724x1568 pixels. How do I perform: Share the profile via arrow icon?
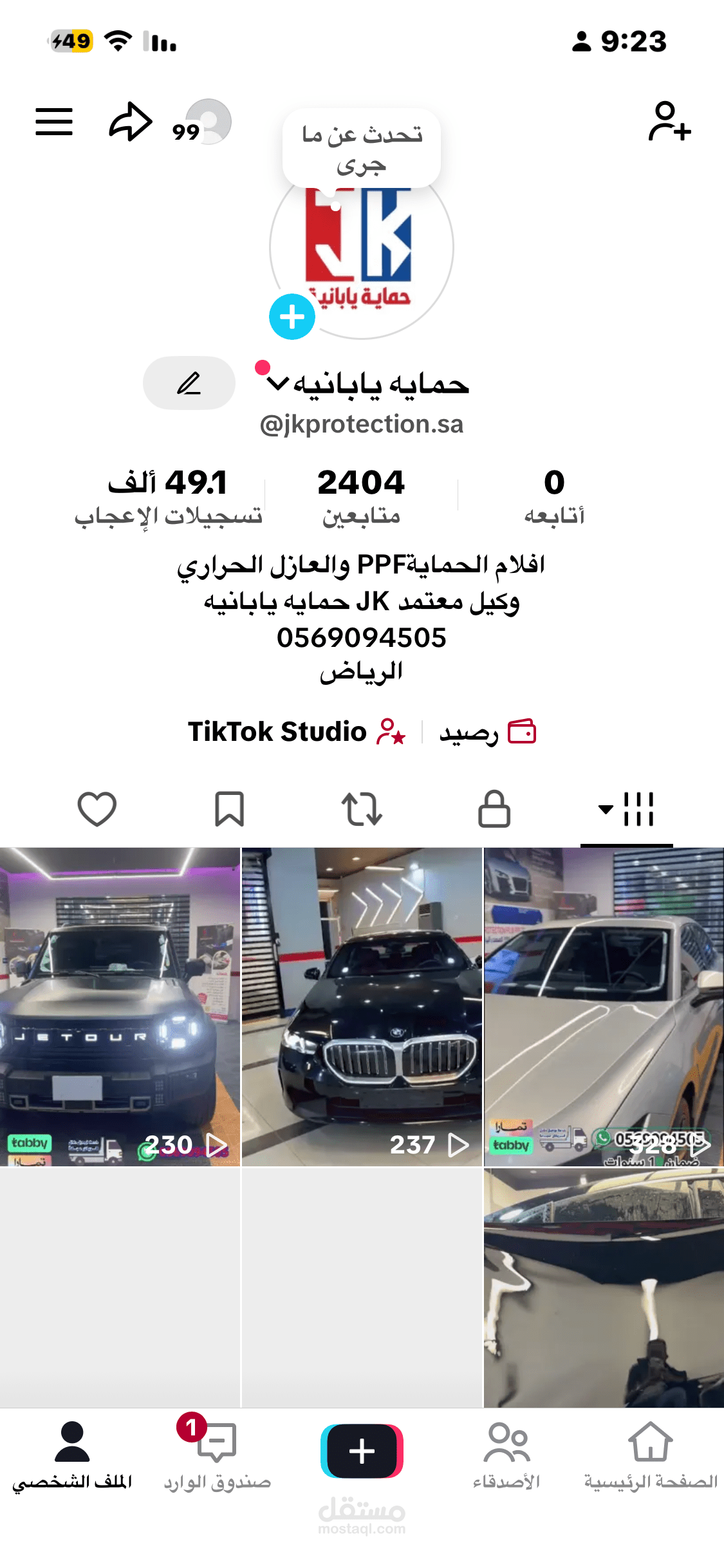131,122
